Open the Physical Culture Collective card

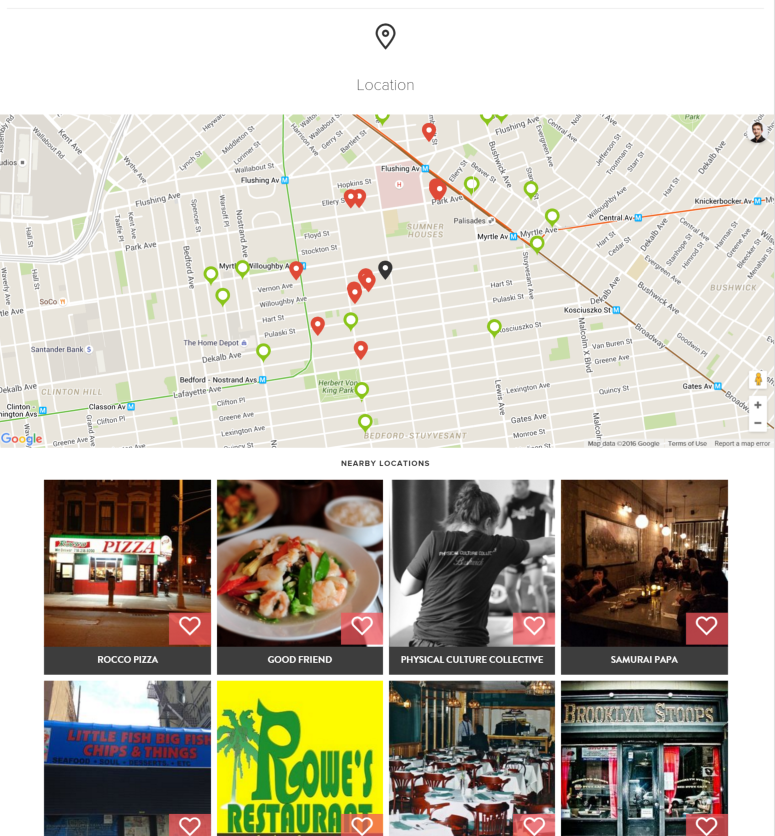[471, 563]
